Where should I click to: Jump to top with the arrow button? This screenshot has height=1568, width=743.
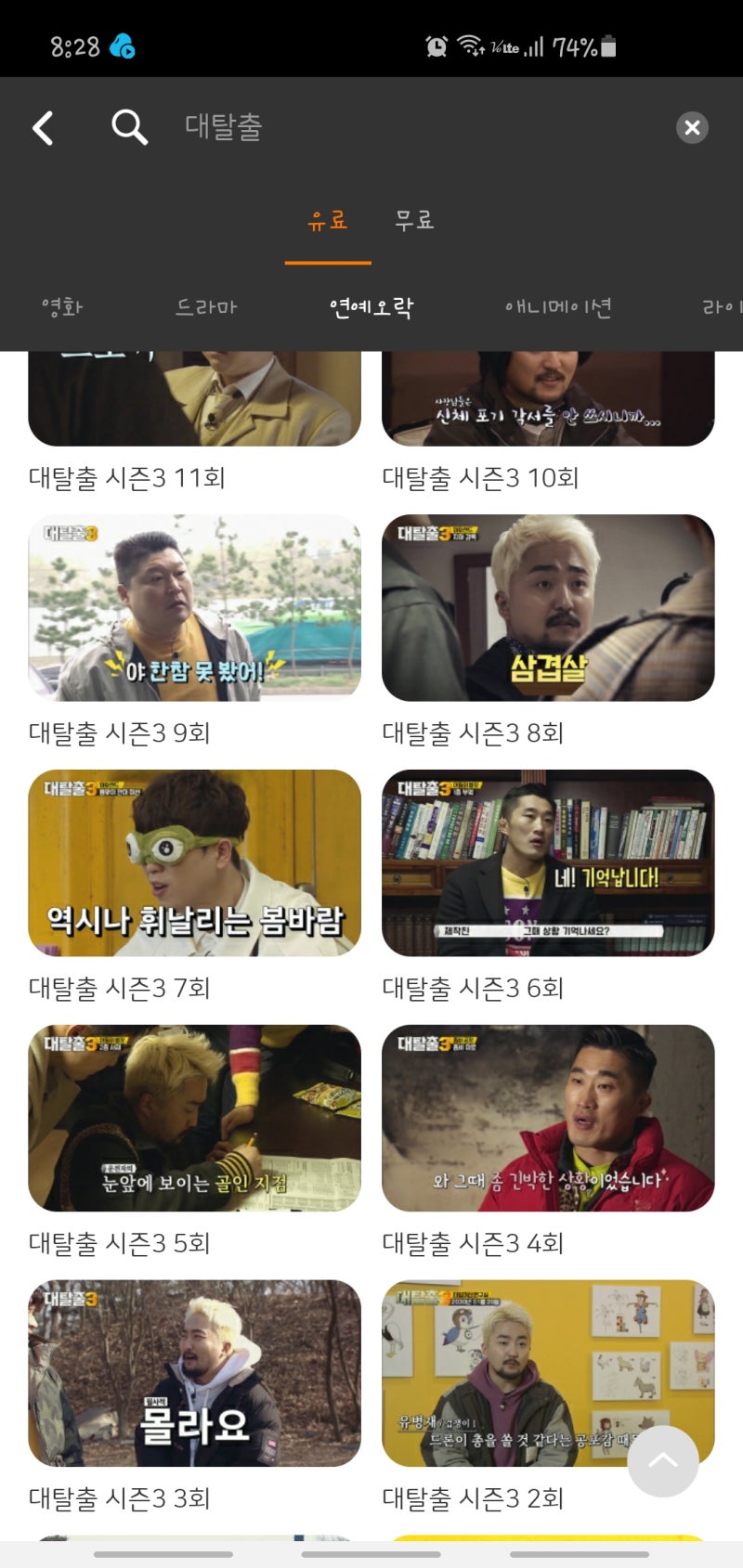(x=662, y=1461)
